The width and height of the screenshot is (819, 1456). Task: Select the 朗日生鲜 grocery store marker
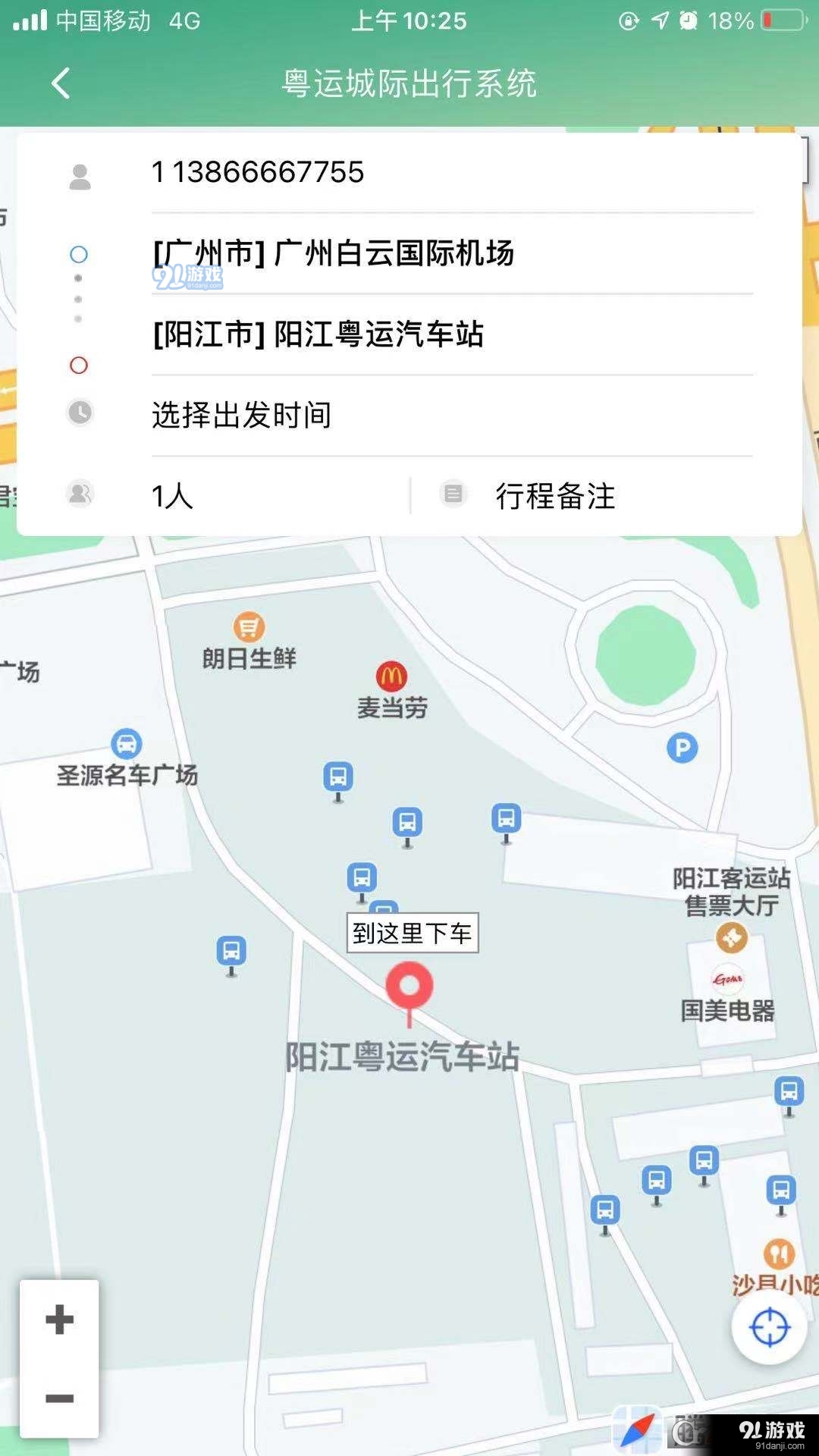coord(247,629)
